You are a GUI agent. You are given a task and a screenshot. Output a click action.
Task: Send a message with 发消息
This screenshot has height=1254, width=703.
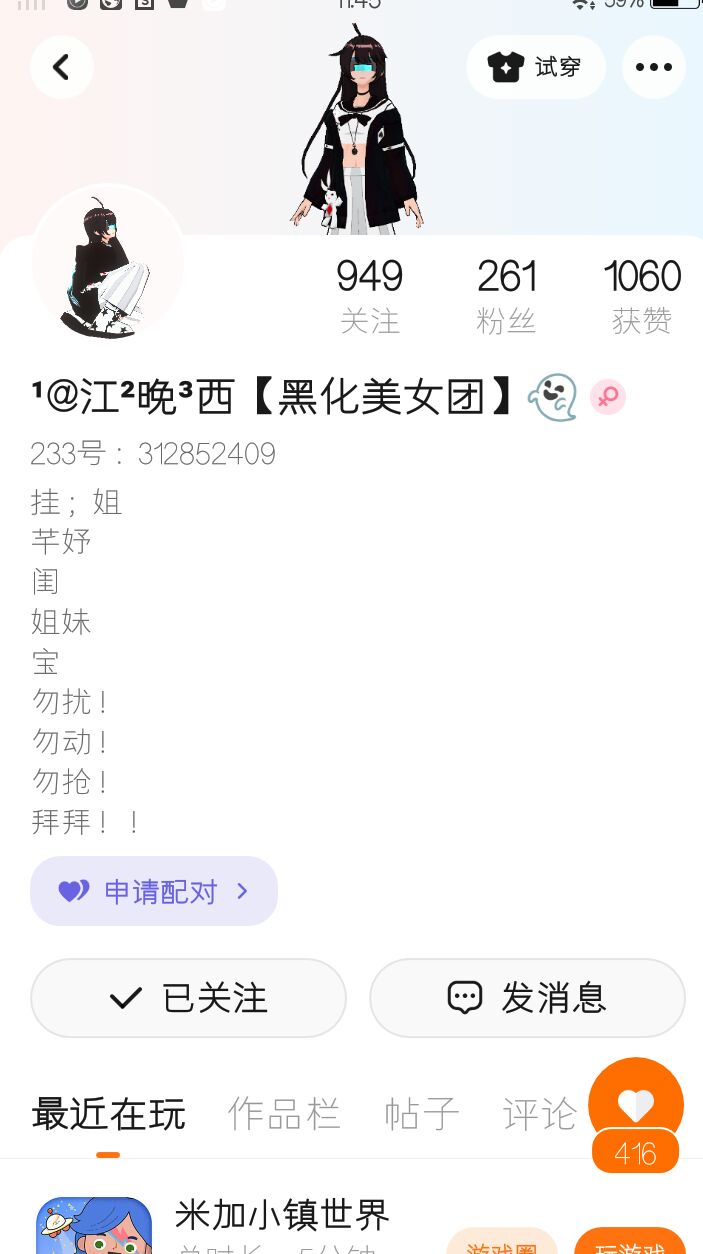(527, 998)
